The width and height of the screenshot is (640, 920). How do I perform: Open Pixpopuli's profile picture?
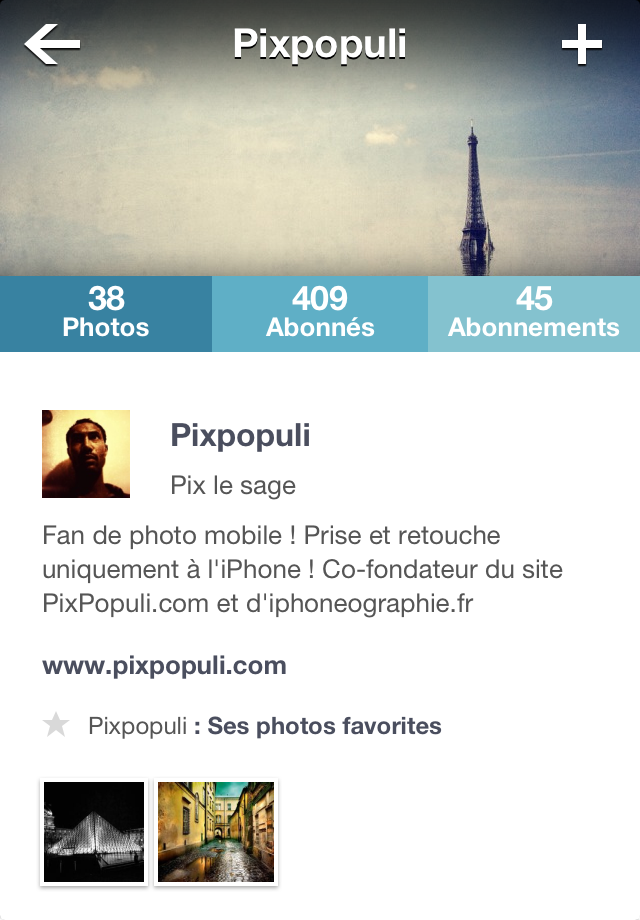[86, 454]
